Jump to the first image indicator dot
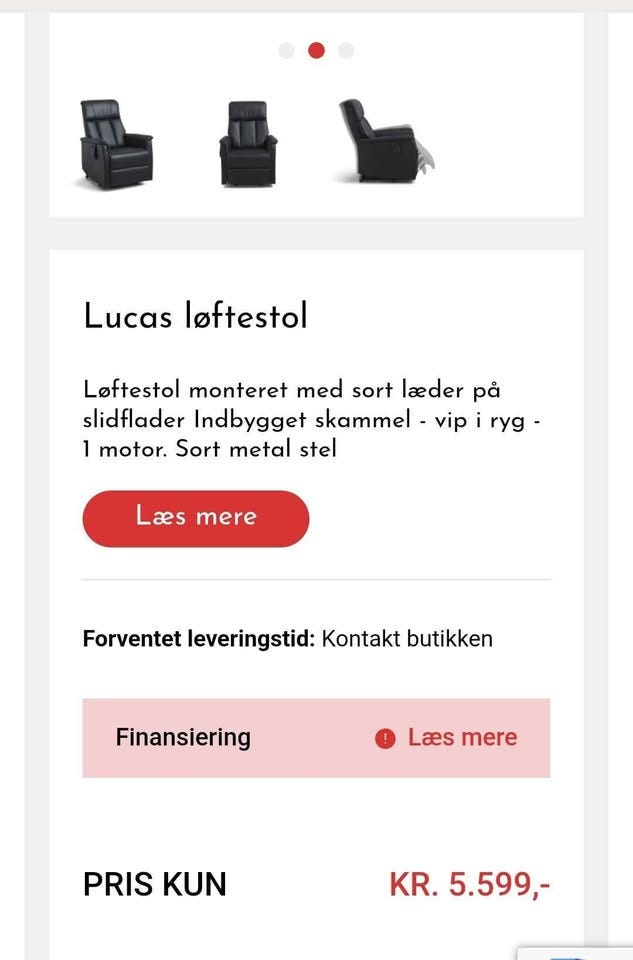 click(x=286, y=51)
